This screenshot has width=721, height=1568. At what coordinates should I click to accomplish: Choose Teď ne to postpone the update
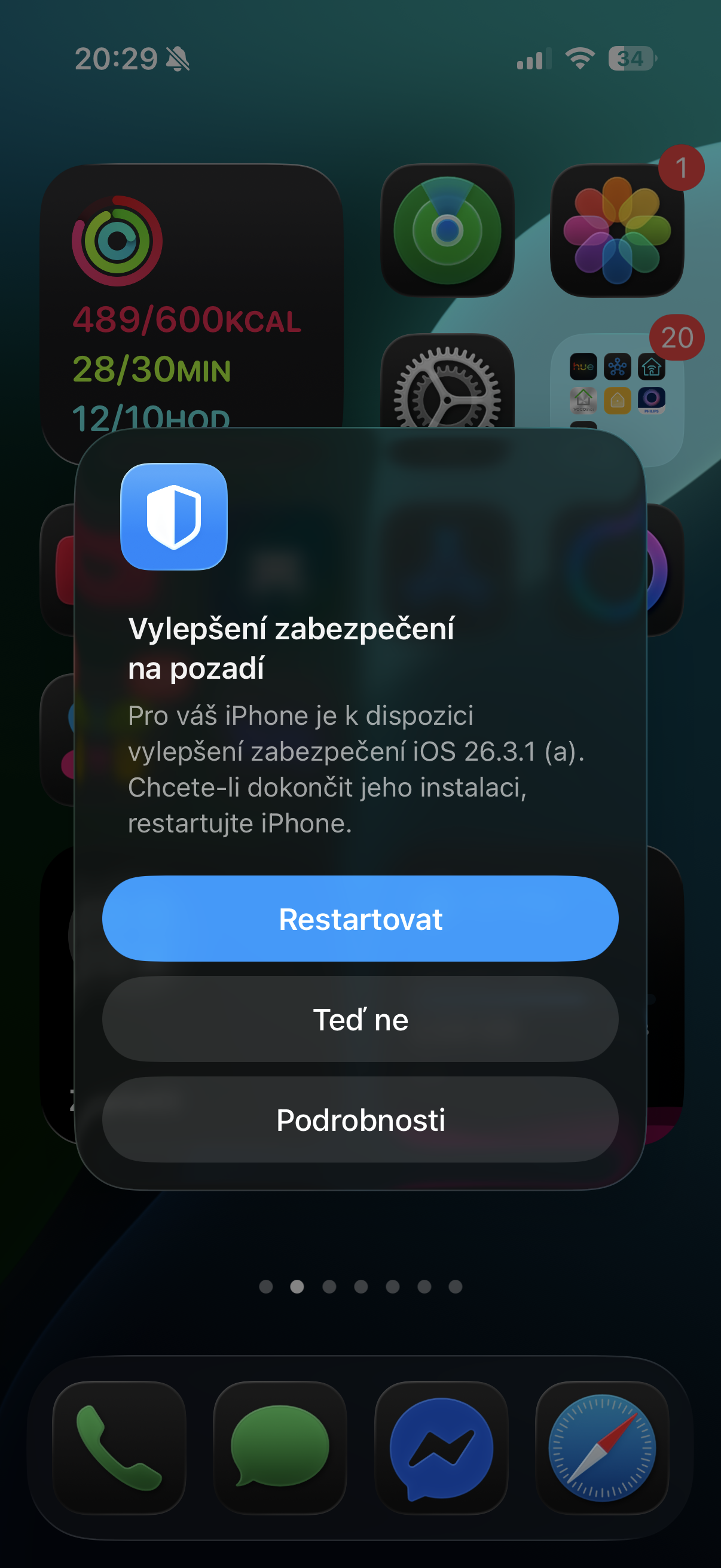coord(360,1020)
